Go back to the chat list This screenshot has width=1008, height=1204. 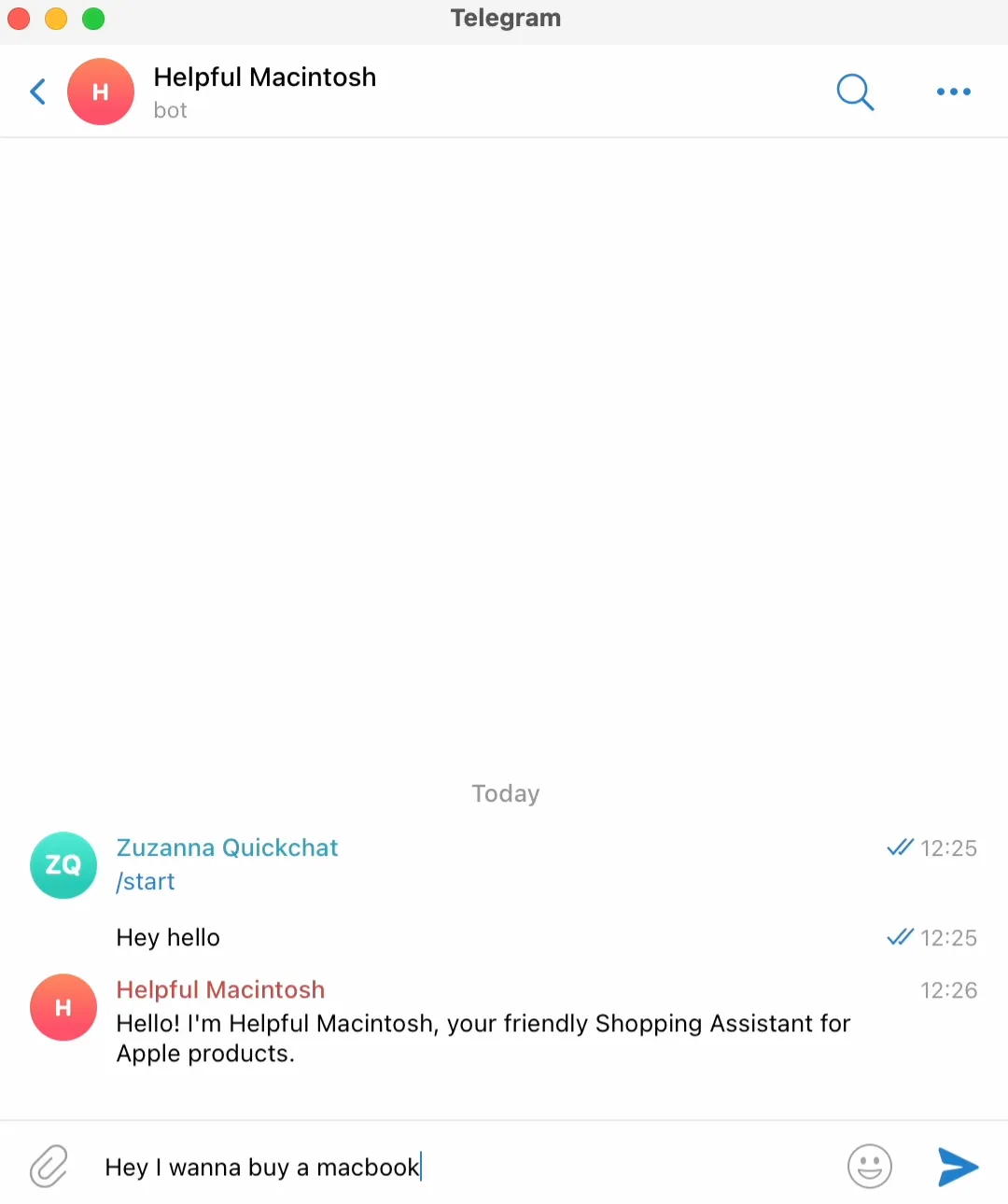pyautogui.click(x=38, y=91)
